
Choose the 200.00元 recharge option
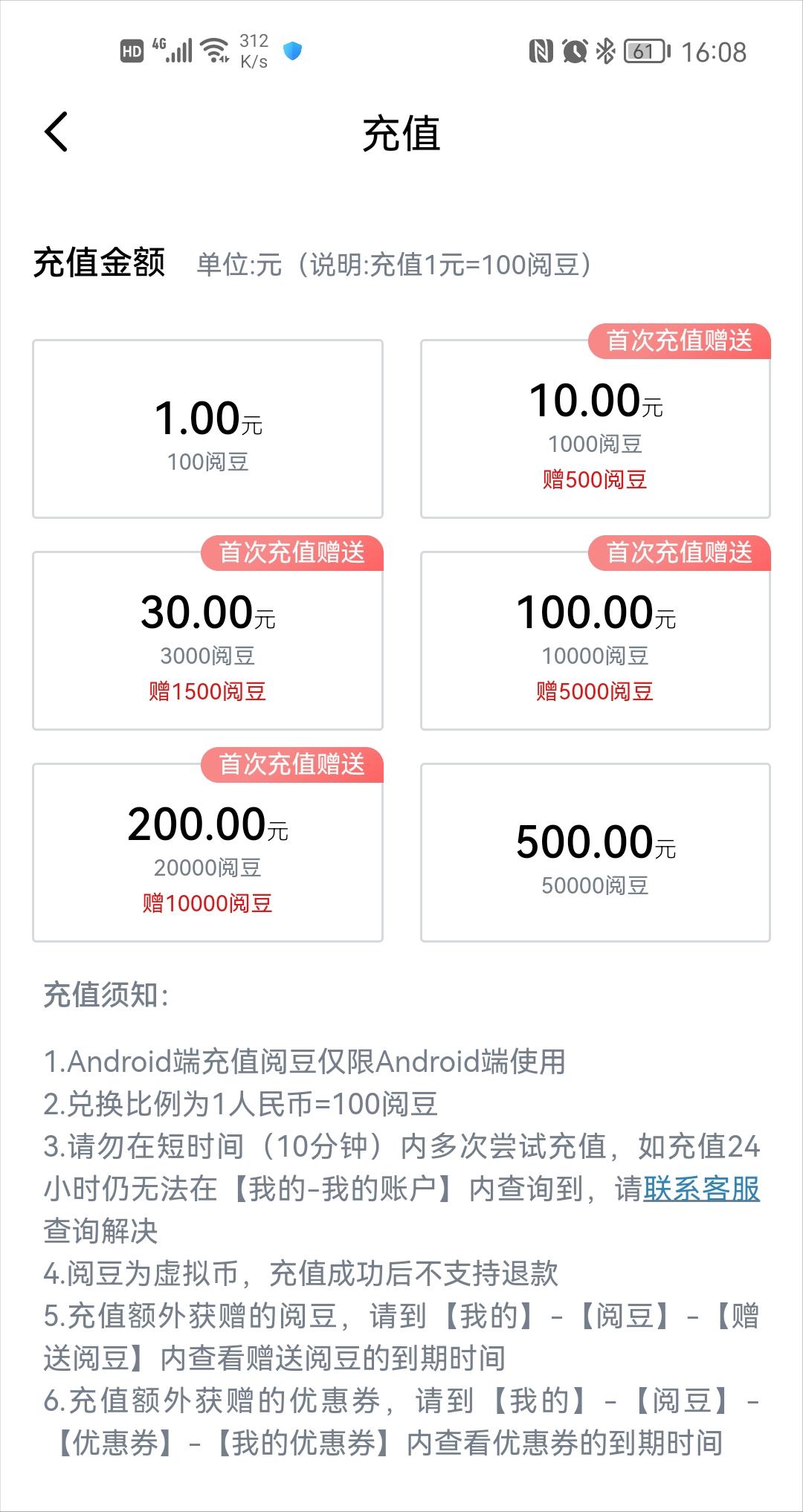click(x=207, y=853)
